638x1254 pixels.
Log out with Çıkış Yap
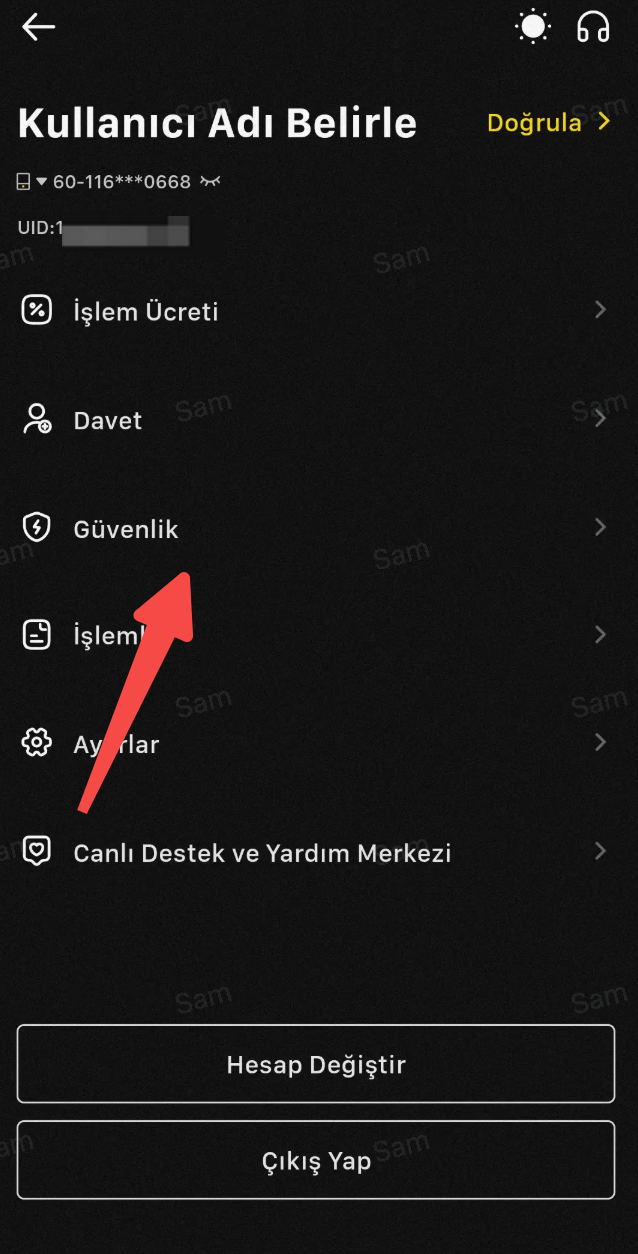(316, 1160)
